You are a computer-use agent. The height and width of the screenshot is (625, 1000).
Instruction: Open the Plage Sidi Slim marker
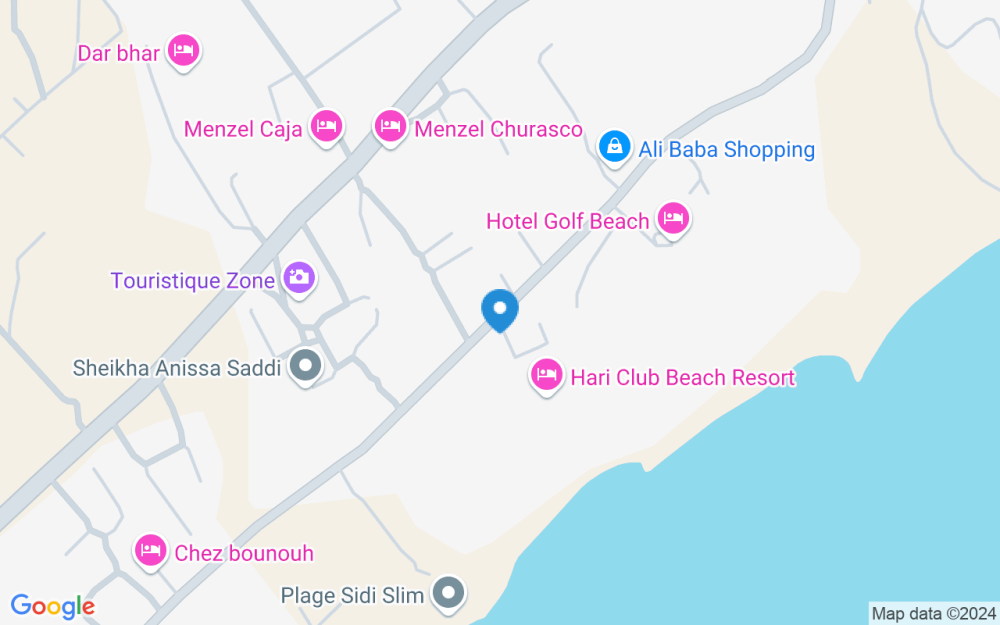click(x=448, y=594)
